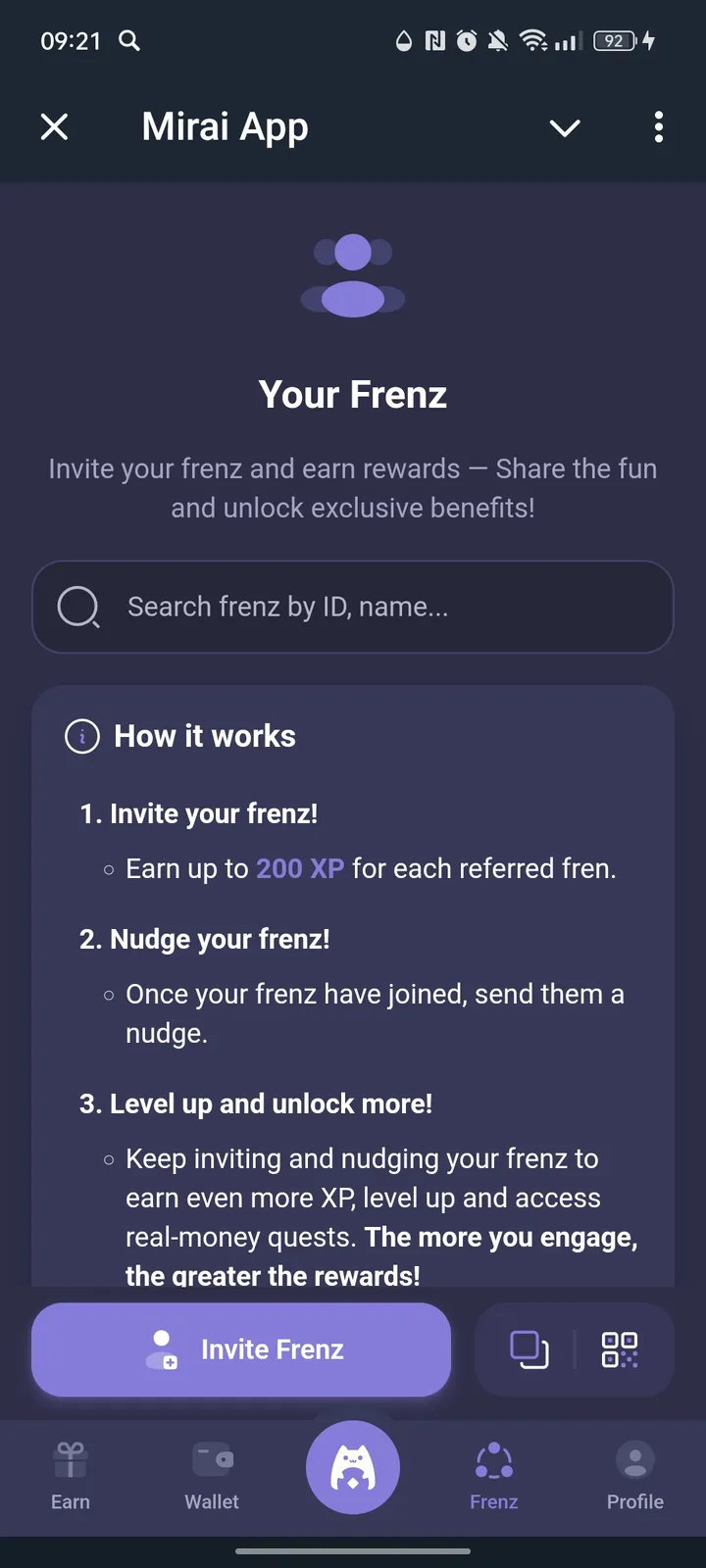Tap the search magnifier in search bar
The height and width of the screenshot is (1568, 706).
tap(78, 608)
